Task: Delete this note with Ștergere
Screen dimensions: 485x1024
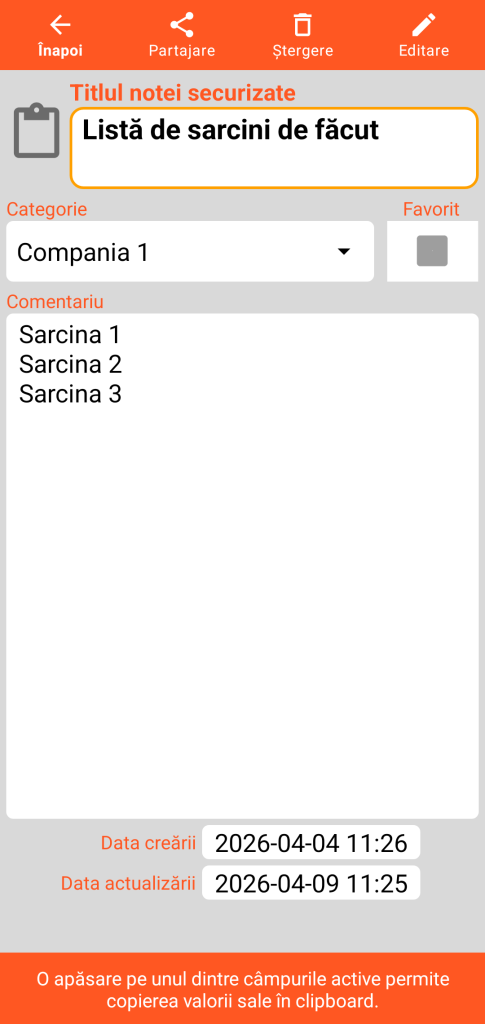Action: pyautogui.click(x=302, y=35)
